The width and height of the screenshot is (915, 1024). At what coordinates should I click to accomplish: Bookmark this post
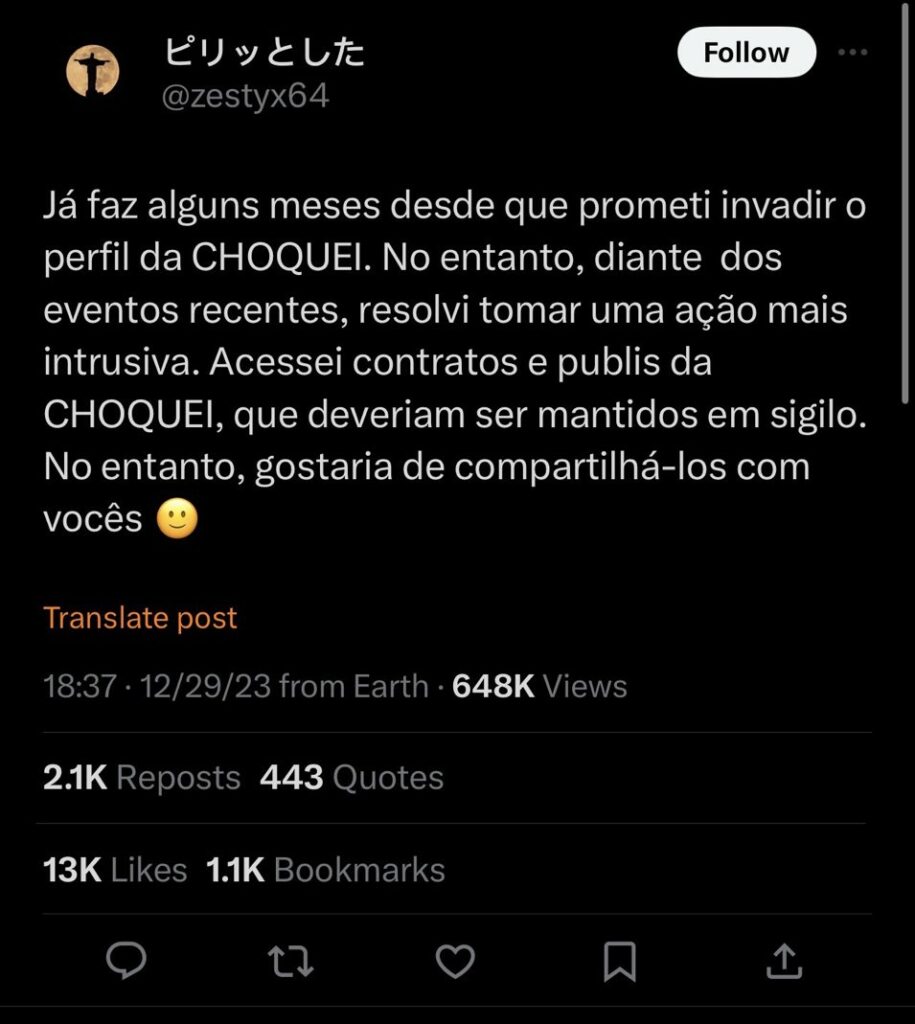(x=620, y=962)
